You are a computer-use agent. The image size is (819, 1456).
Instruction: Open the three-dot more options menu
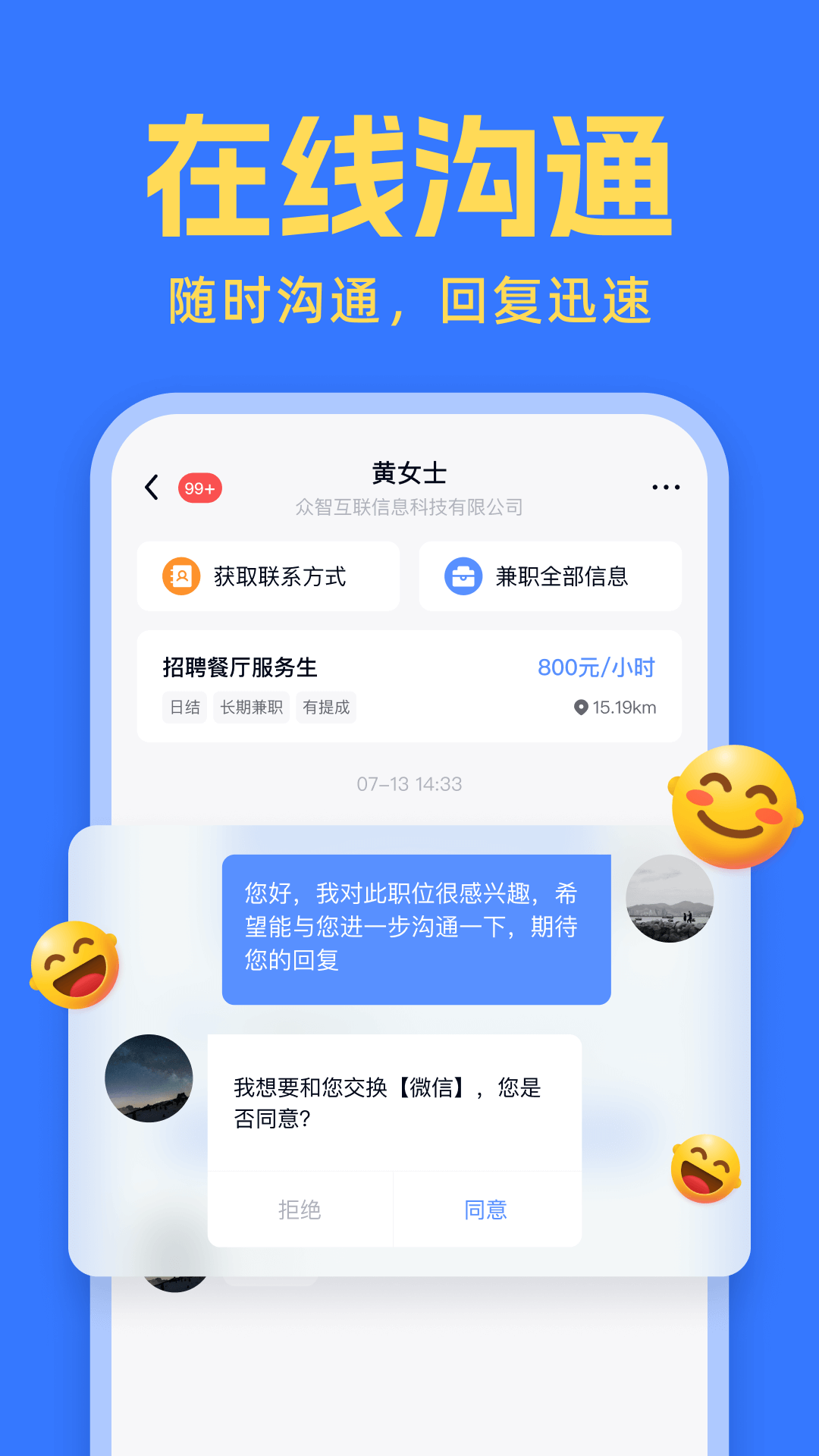pyautogui.click(x=667, y=486)
